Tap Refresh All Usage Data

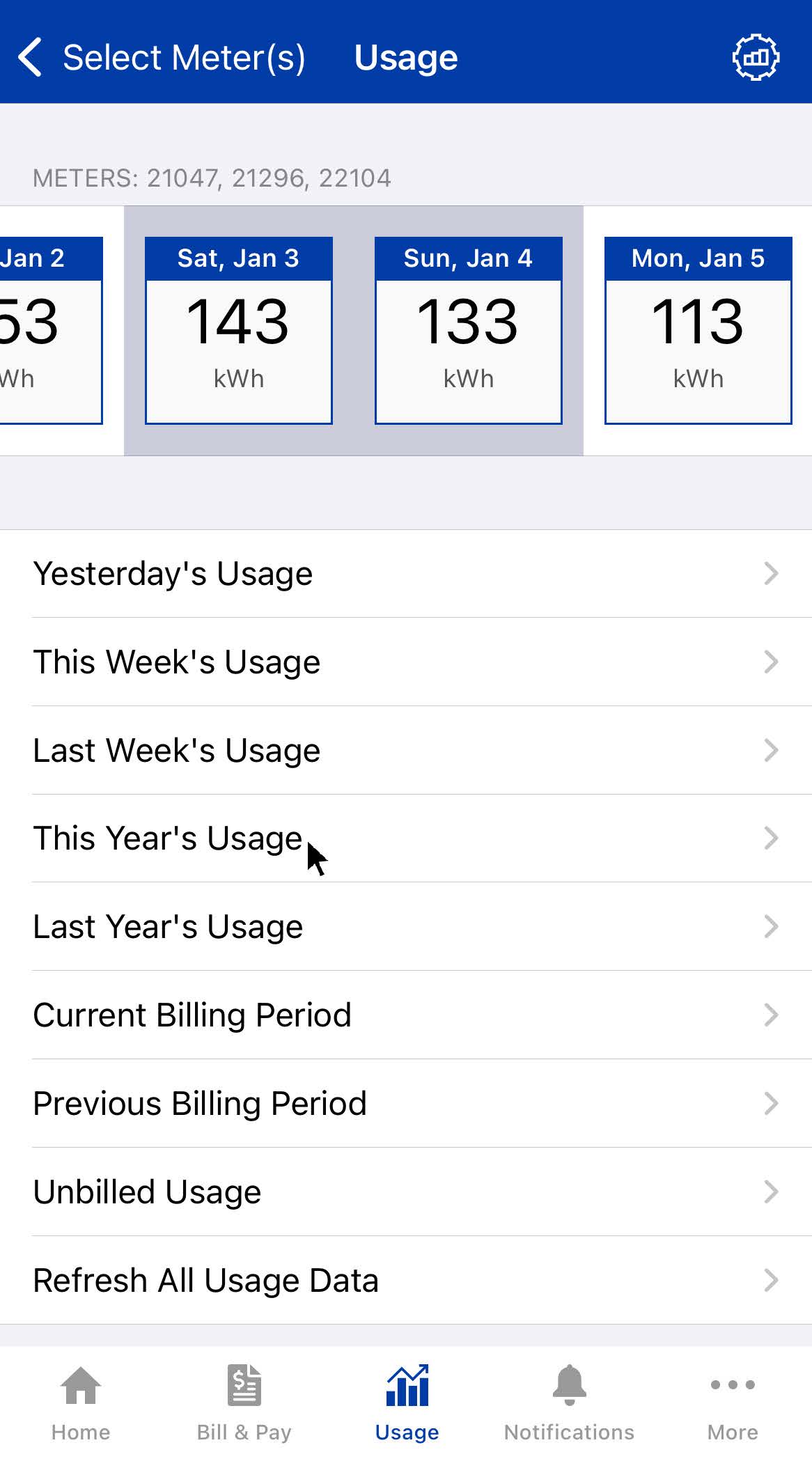tap(406, 1281)
